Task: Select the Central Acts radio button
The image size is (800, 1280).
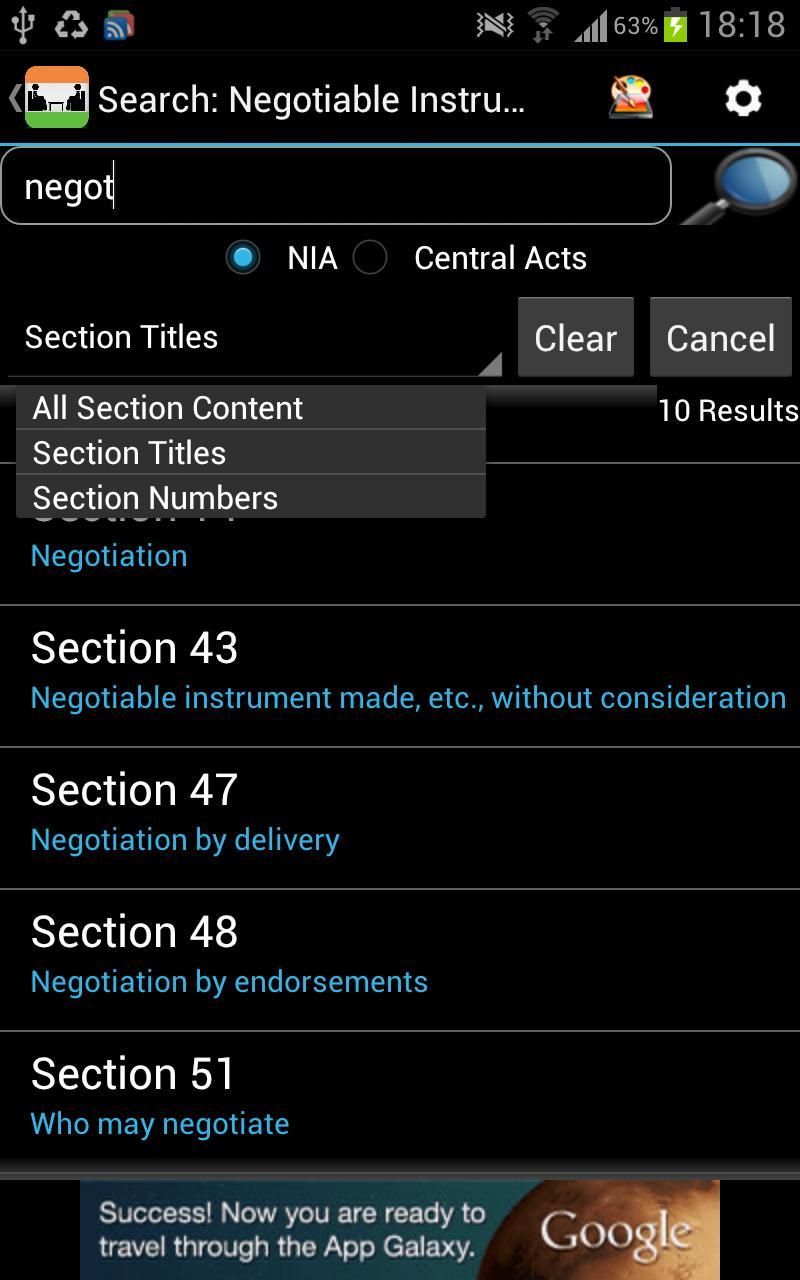Action: [370, 258]
